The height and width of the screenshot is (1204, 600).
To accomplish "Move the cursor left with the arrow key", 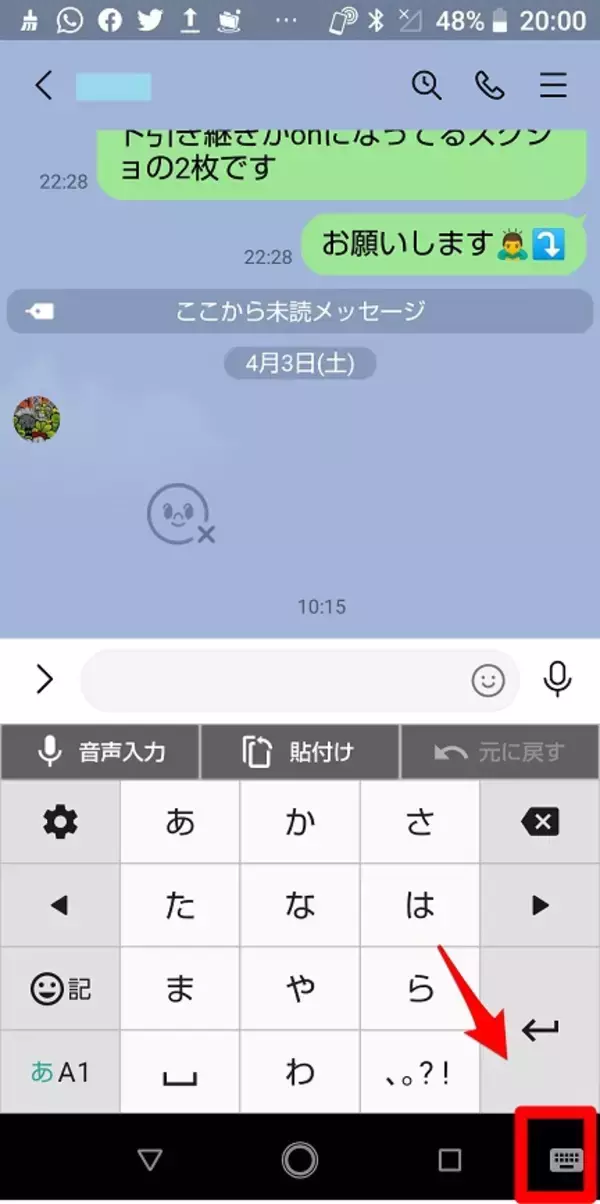I will pos(60,906).
